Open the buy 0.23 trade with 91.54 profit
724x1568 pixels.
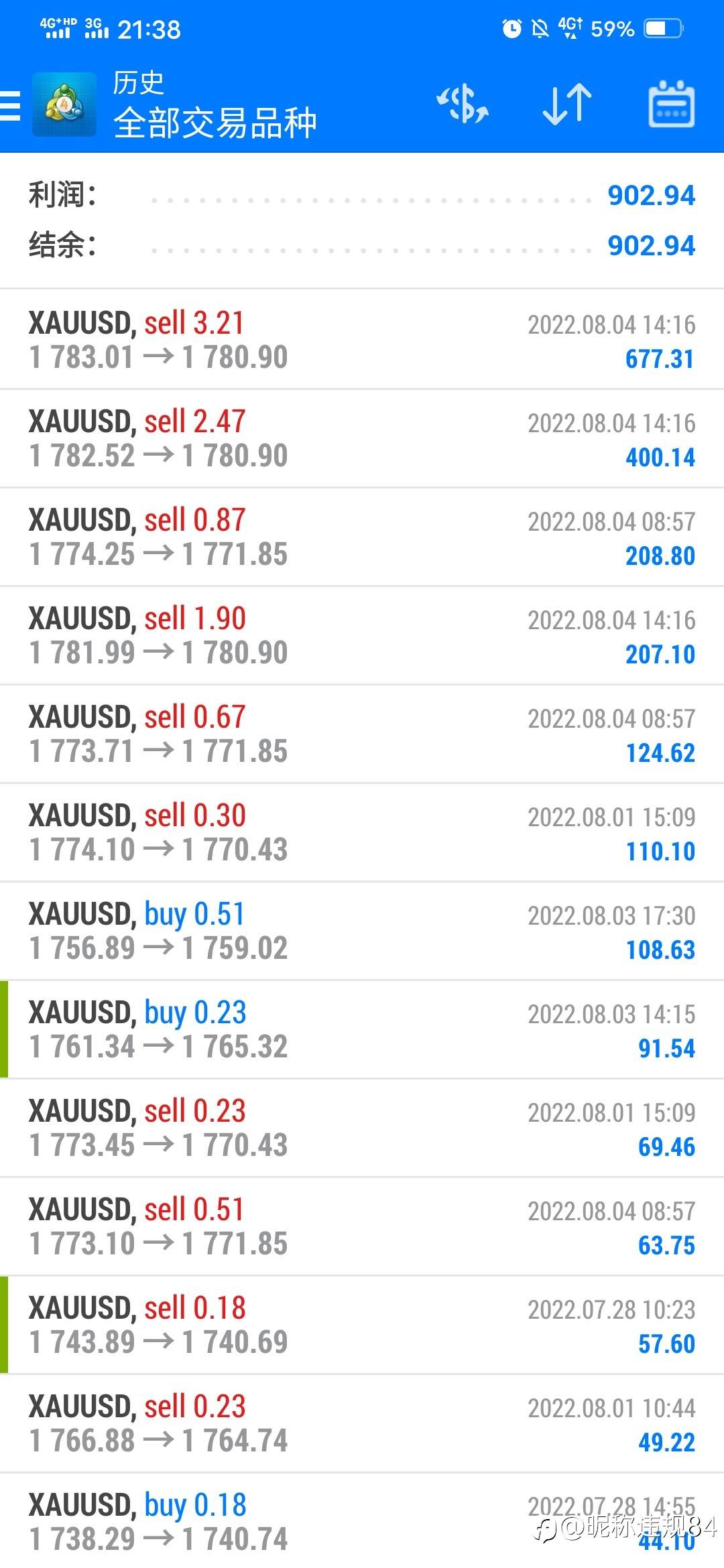pos(362,1029)
